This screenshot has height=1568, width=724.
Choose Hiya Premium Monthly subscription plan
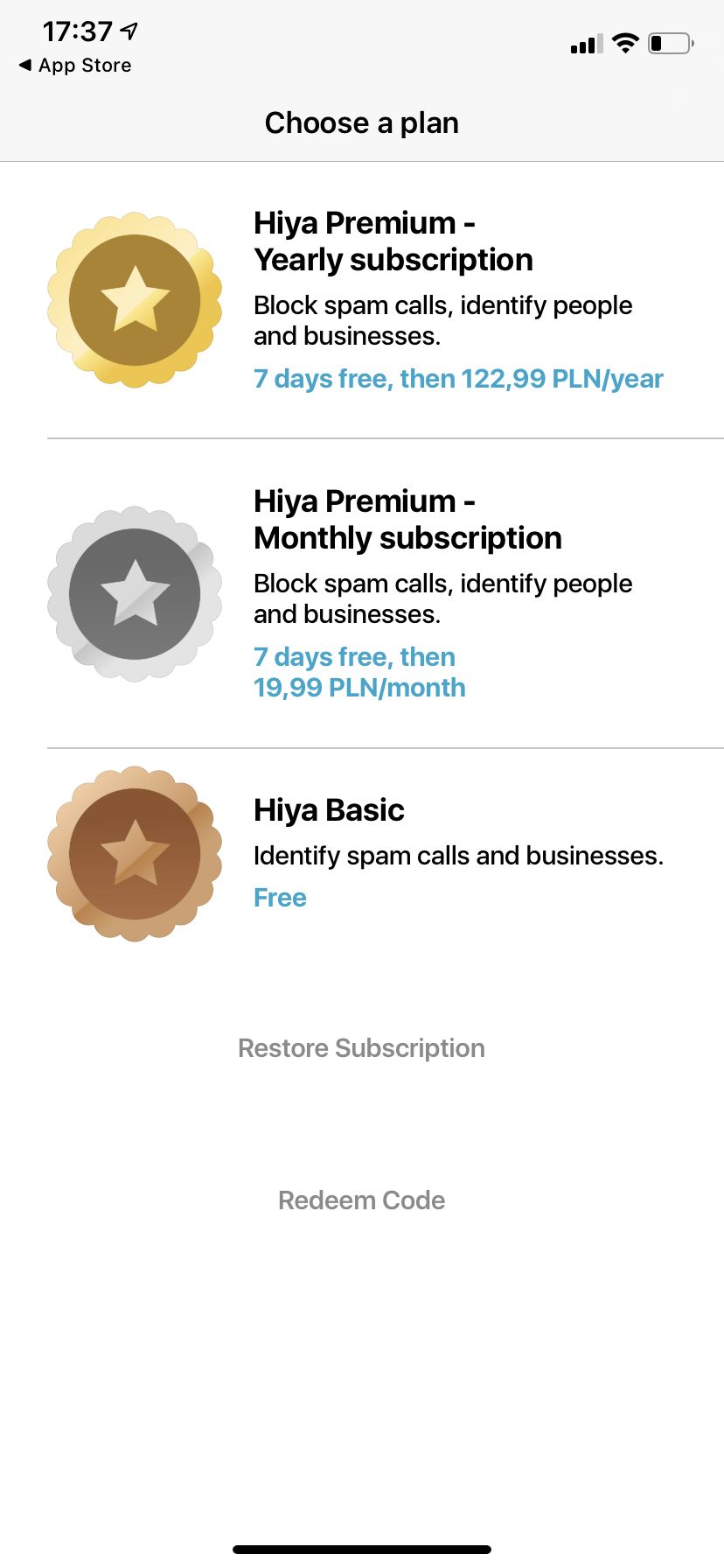tap(362, 593)
